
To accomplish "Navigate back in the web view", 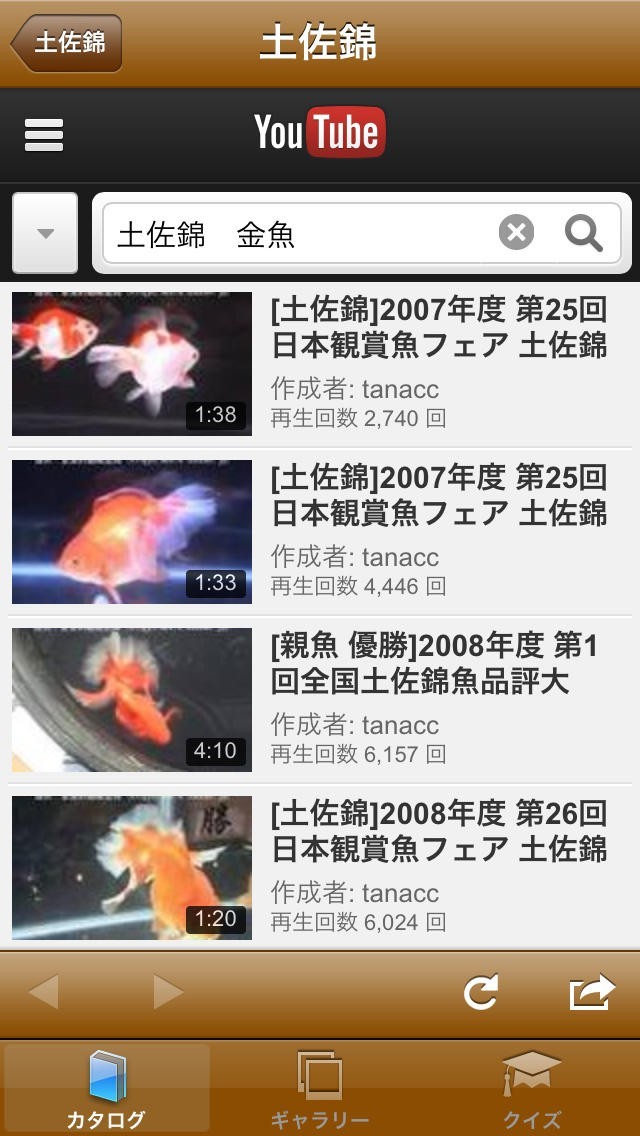I will pos(43,992).
